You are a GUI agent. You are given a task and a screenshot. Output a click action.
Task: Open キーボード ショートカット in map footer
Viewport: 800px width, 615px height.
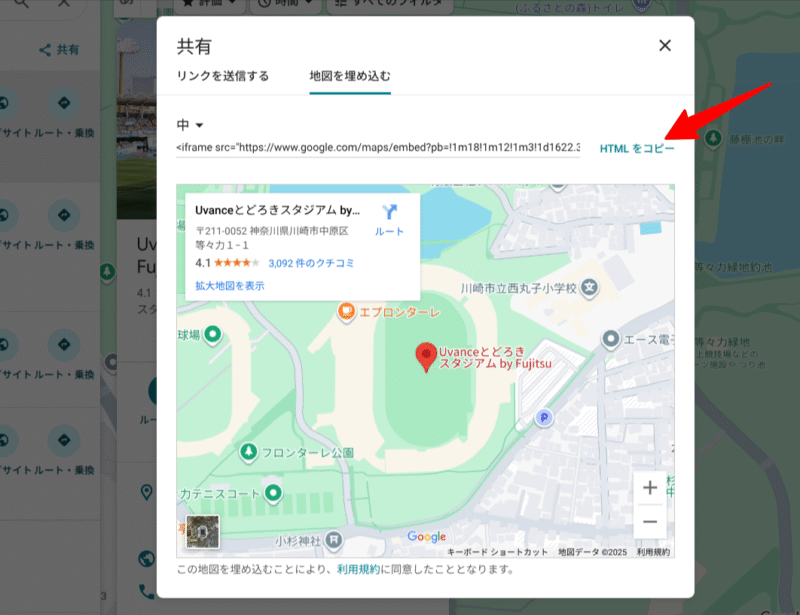click(x=497, y=552)
